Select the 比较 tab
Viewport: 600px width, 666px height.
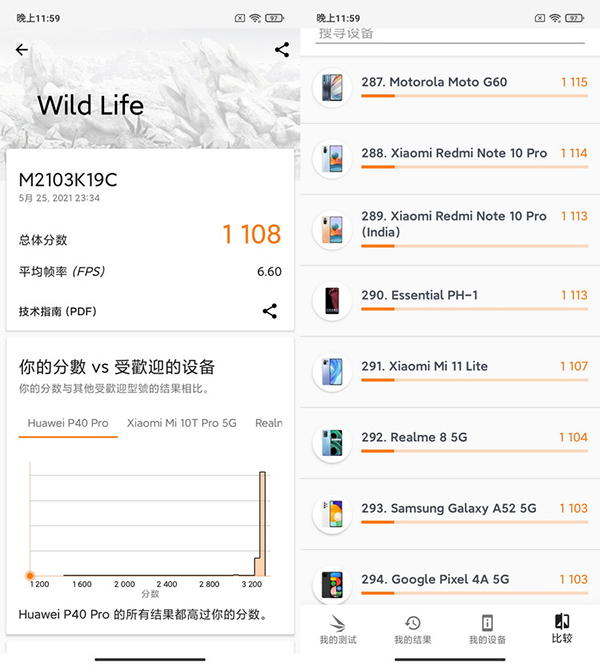pyautogui.click(x=562, y=630)
